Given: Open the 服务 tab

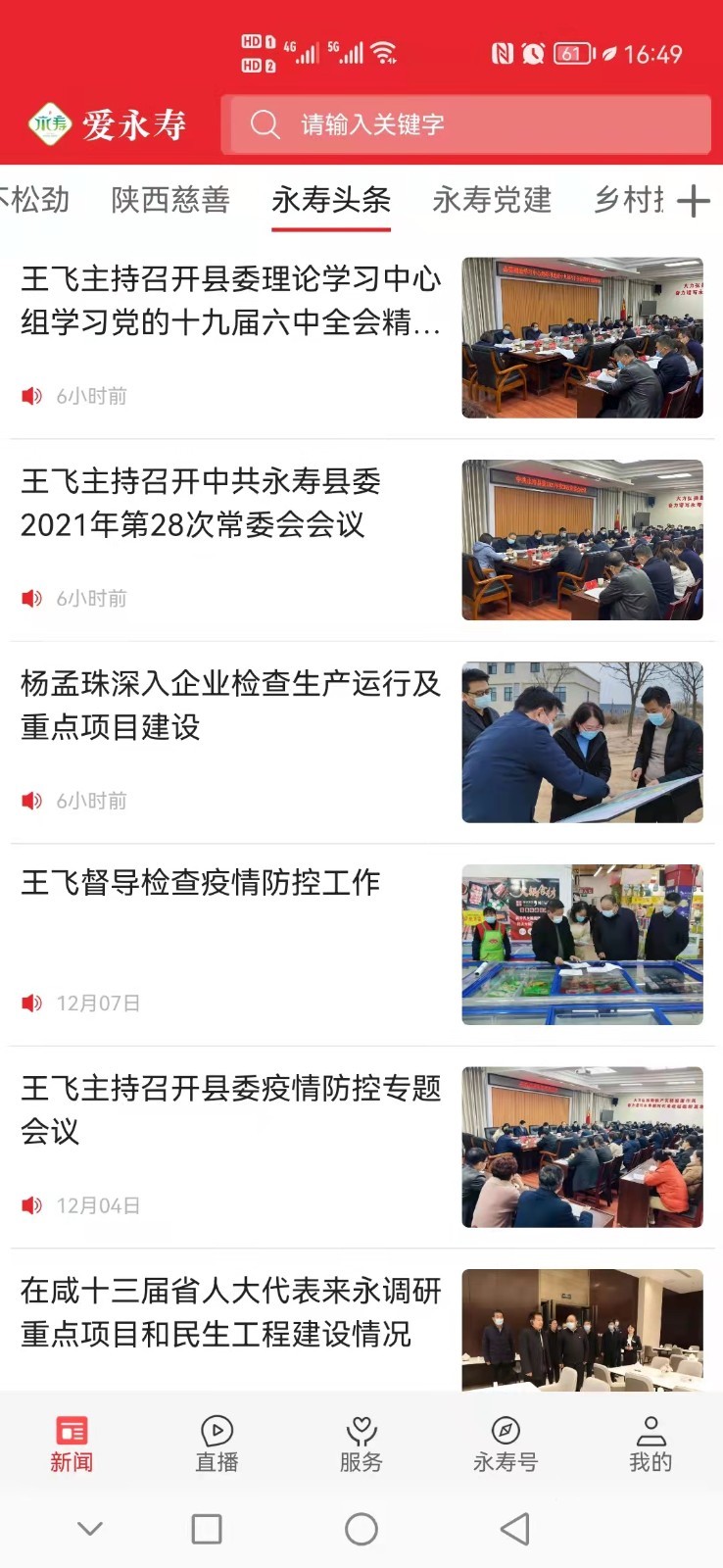Looking at the screenshot, I should (361, 1444).
